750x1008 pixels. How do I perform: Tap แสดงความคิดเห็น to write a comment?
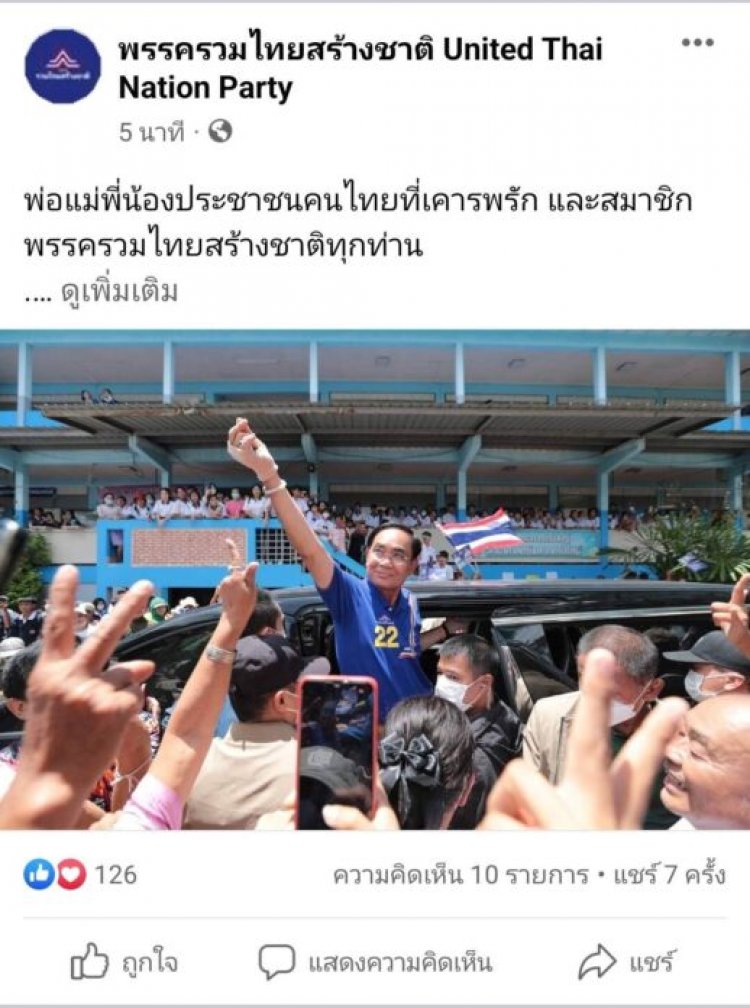pyautogui.click(x=375, y=962)
